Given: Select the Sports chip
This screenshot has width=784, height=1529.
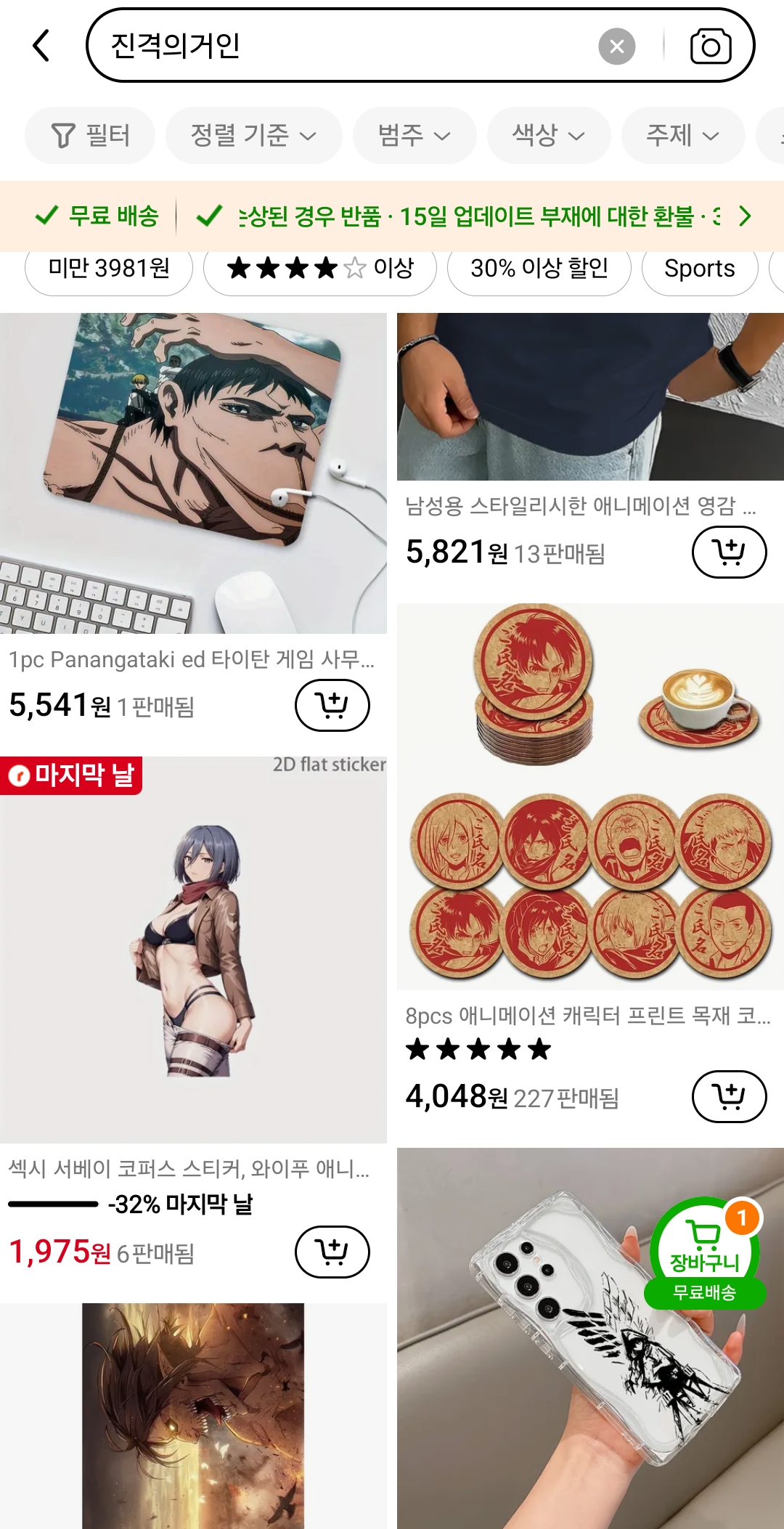Looking at the screenshot, I should click(700, 269).
